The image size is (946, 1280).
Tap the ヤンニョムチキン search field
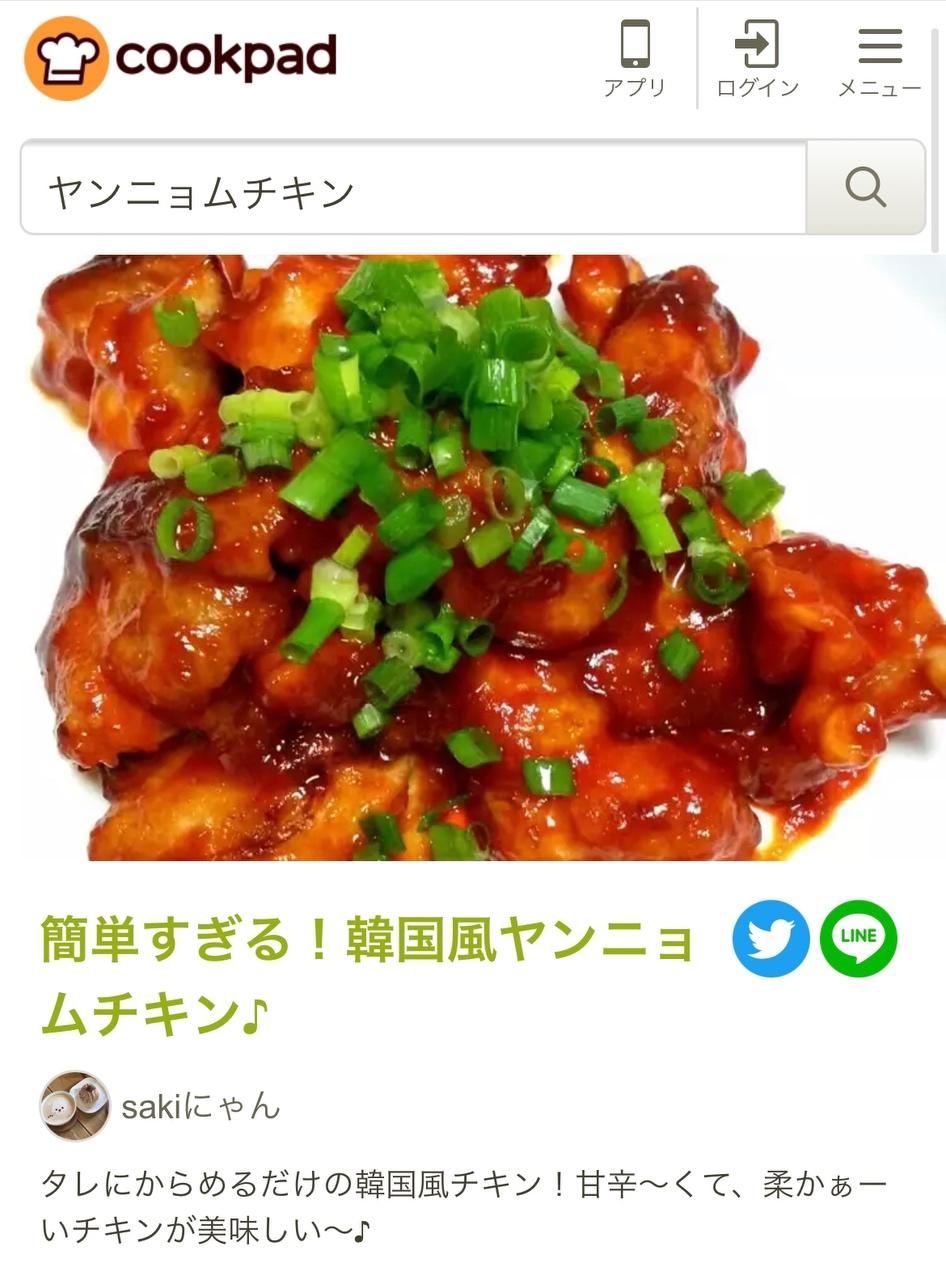pos(413,188)
